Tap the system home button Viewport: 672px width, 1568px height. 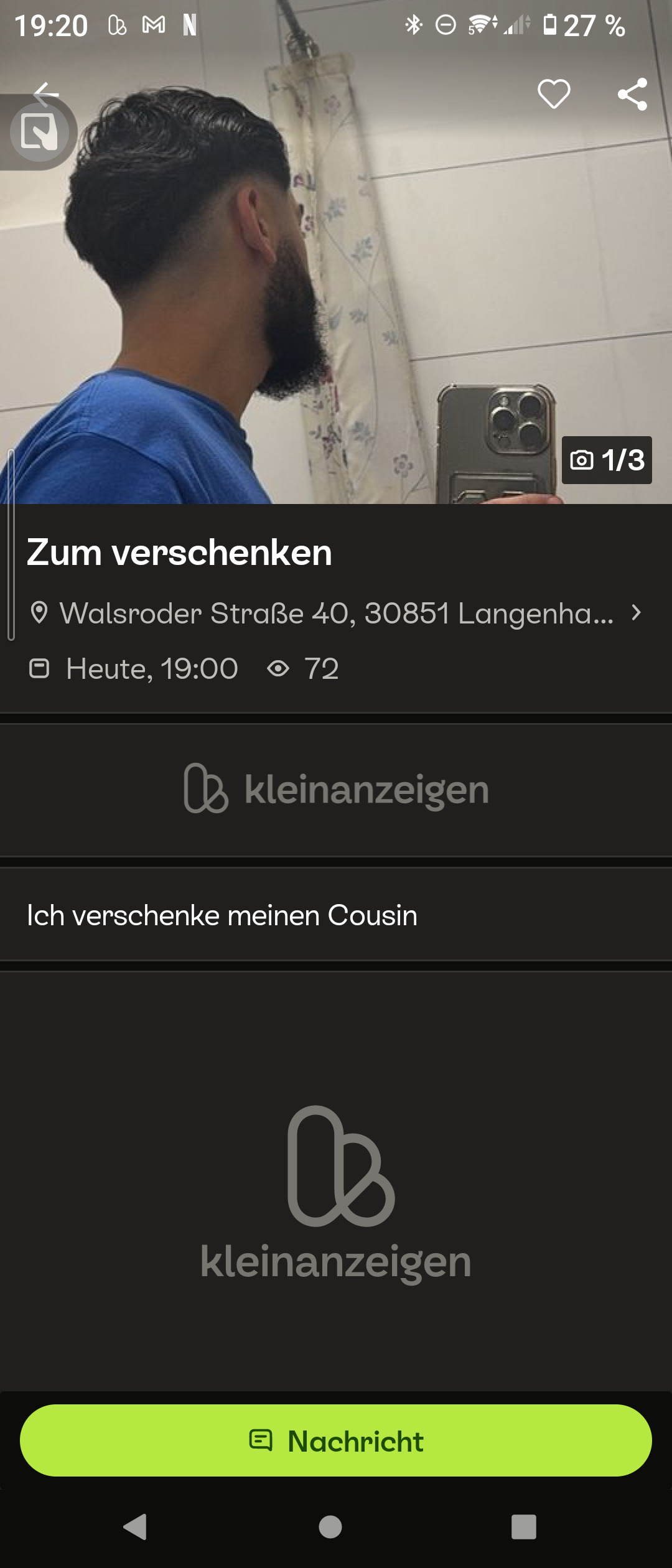point(330,1526)
